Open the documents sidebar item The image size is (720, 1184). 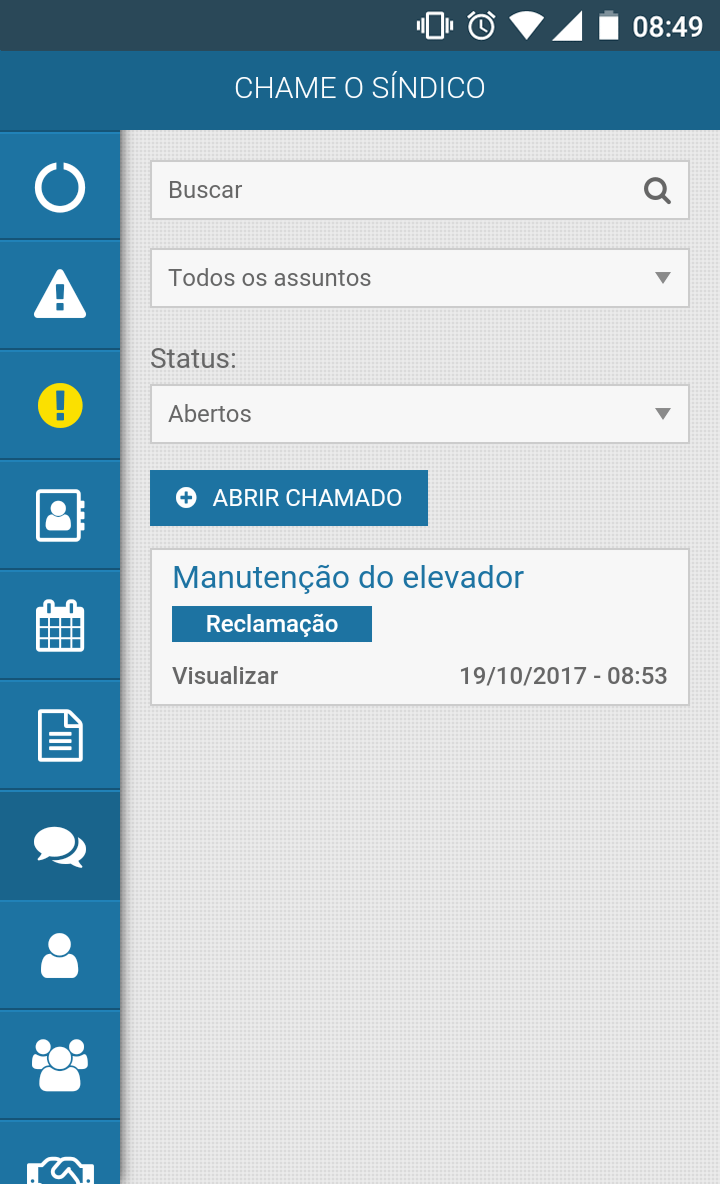60,735
